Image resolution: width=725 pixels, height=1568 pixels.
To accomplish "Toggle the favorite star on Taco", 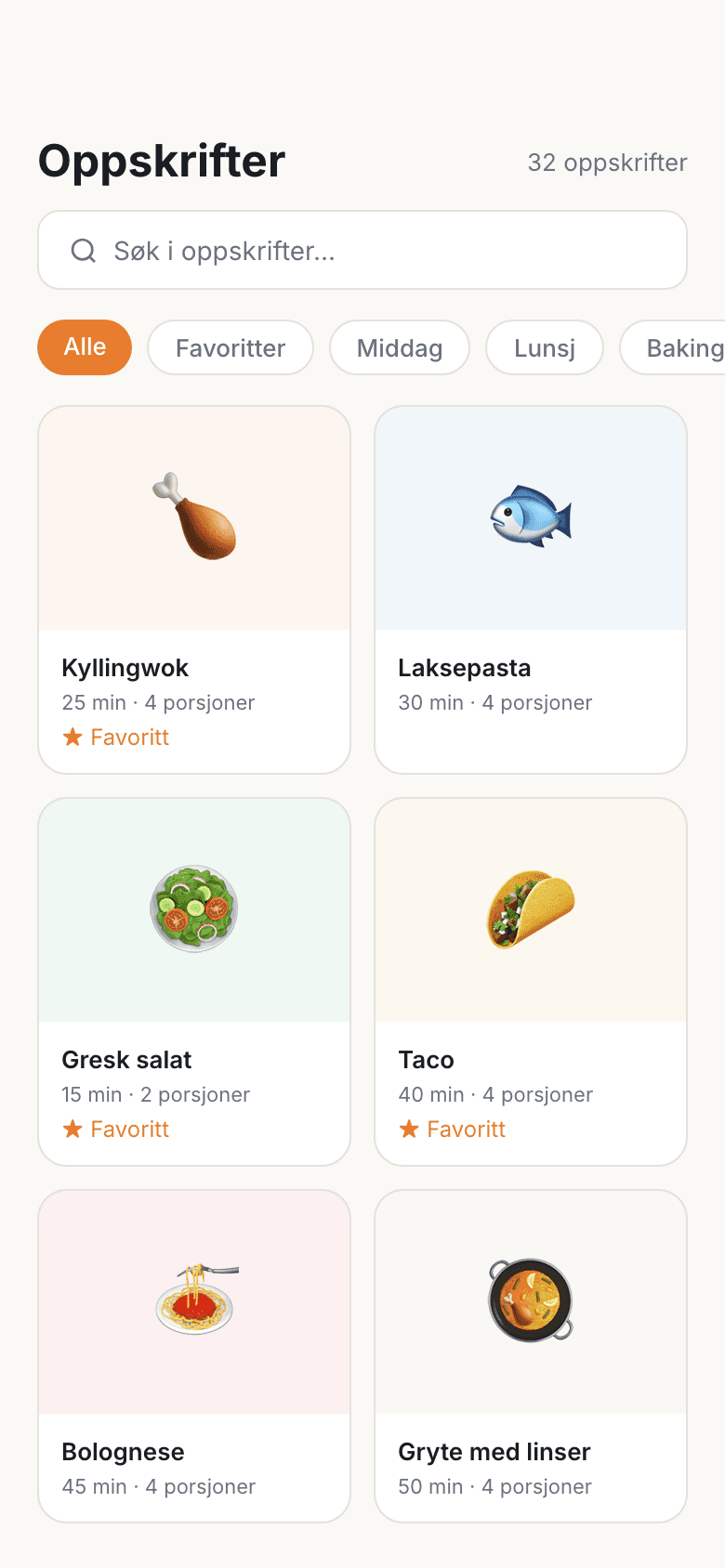I will [407, 1129].
